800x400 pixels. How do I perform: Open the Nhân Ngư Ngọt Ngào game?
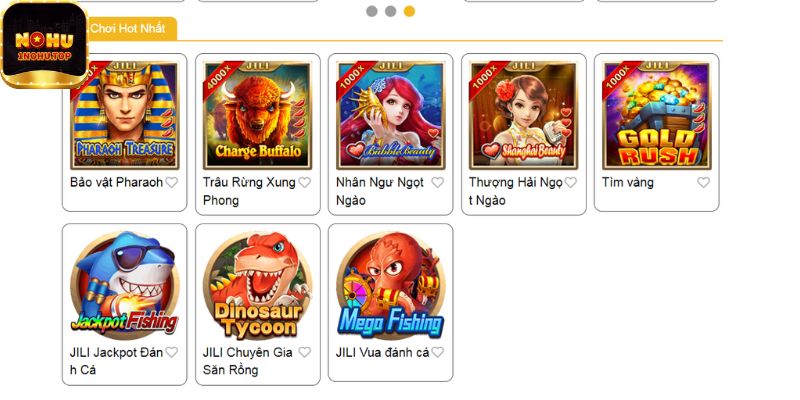click(x=390, y=115)
